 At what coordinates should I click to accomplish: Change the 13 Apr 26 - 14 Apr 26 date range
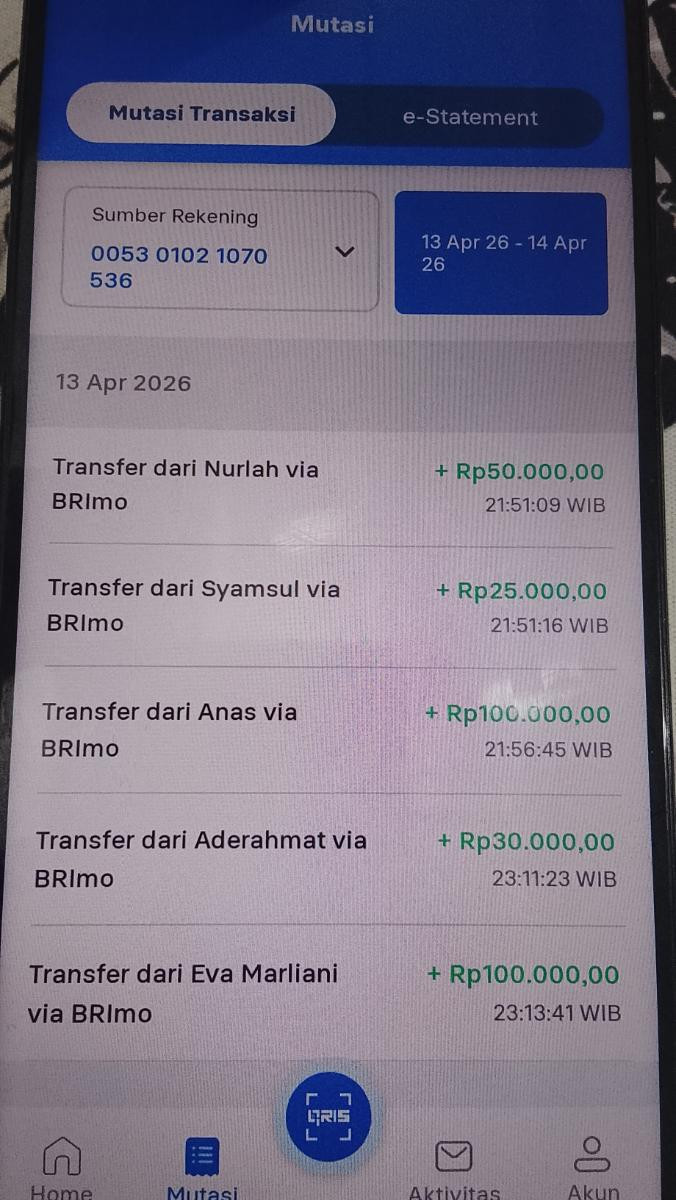[x=501, y=254]
